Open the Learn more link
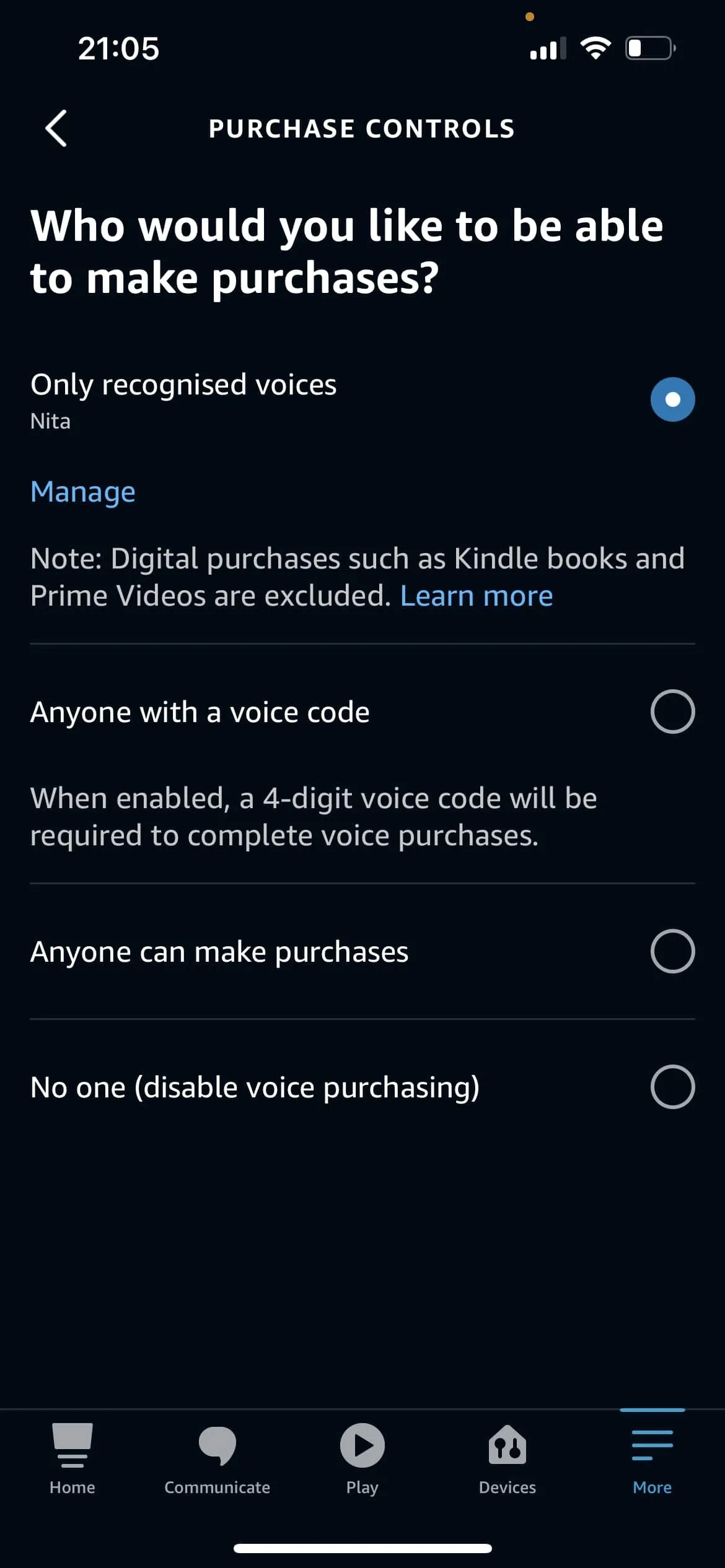This screenshot has height=1568, width=725. click(477, 595)
